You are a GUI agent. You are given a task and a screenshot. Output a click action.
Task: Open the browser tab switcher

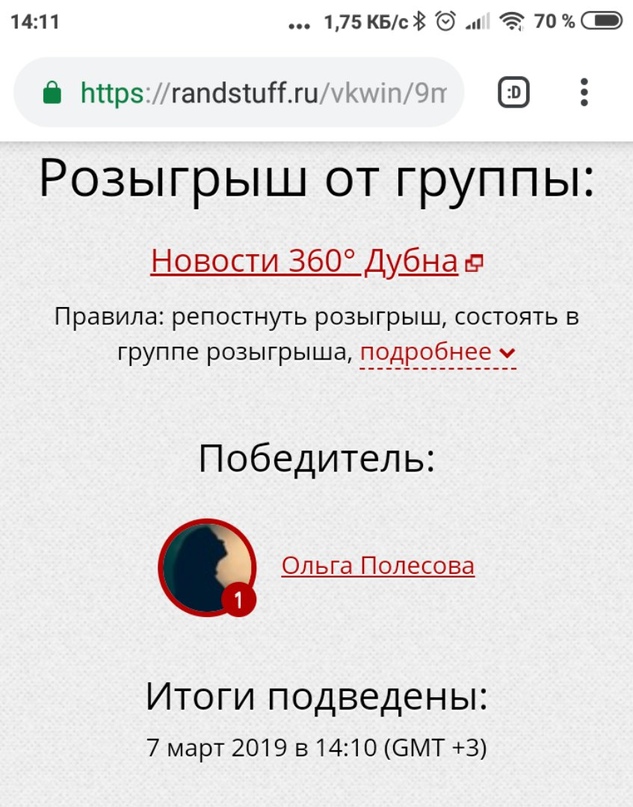(514, 93)
